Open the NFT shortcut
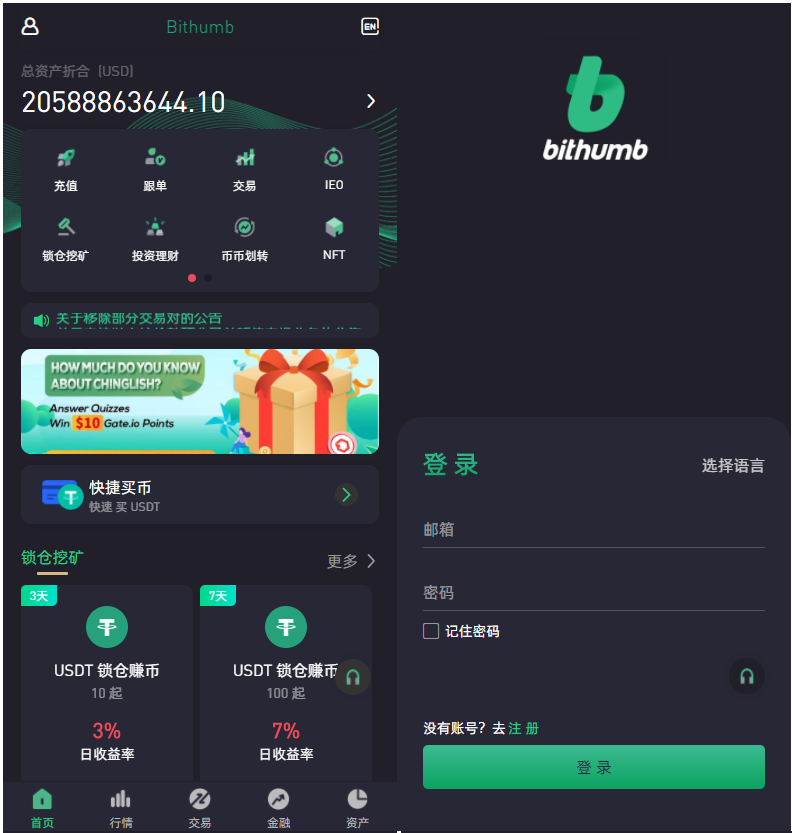The image size is (792, 833). tap(334, 239)
